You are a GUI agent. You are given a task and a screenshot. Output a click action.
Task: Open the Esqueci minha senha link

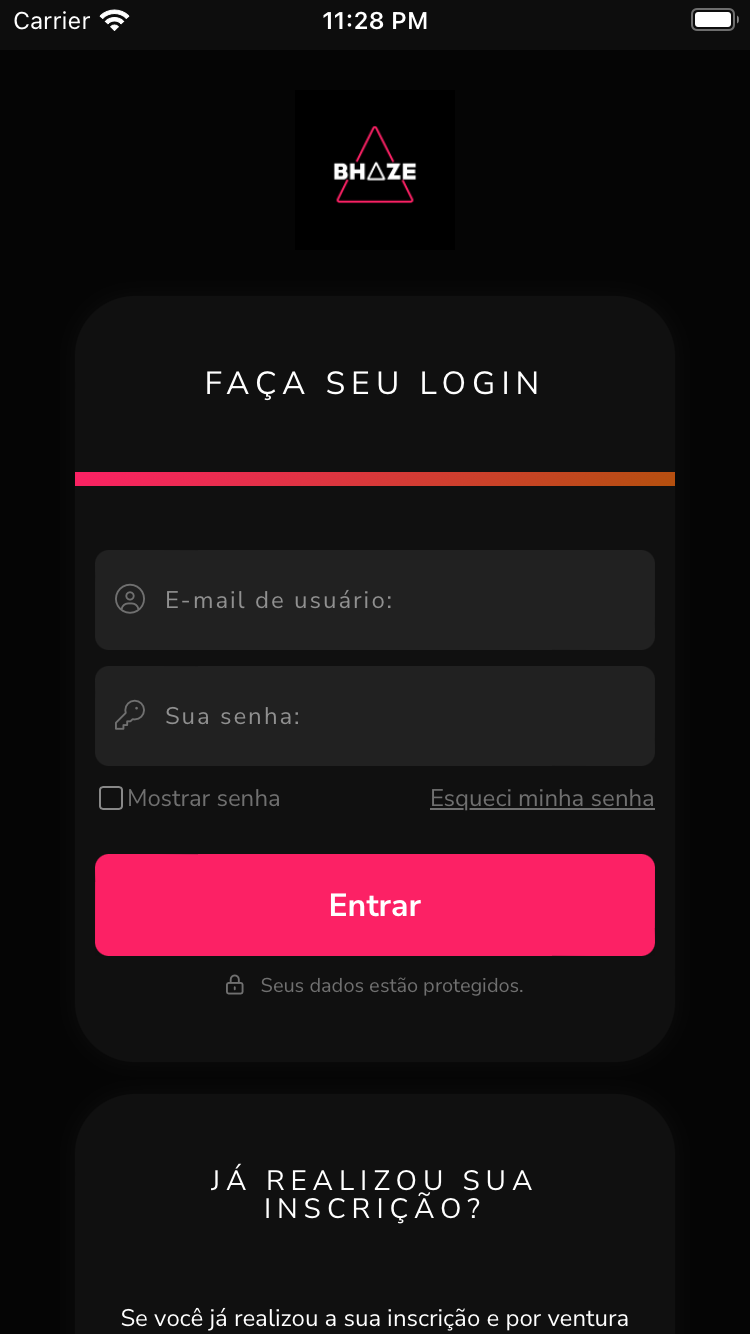click(542, 798)
